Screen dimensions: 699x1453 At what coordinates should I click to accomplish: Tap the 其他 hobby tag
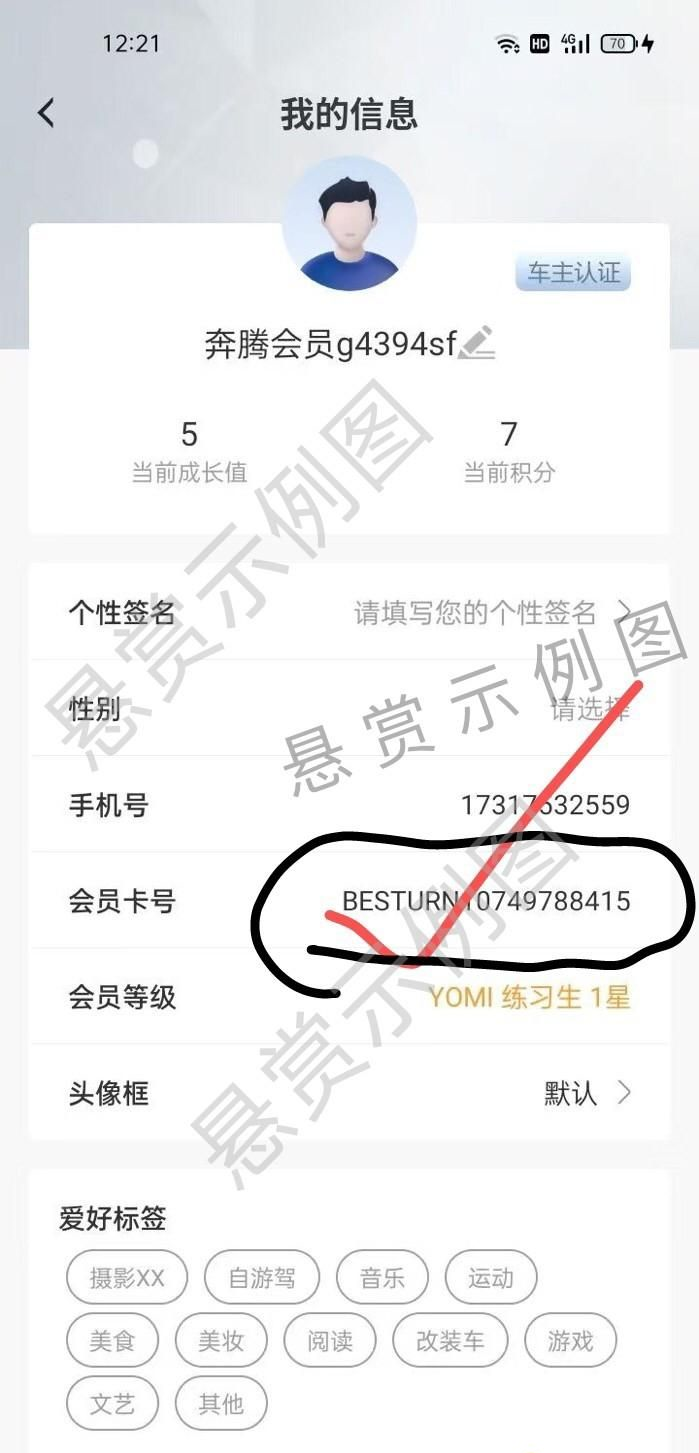tap(220, 1403)
